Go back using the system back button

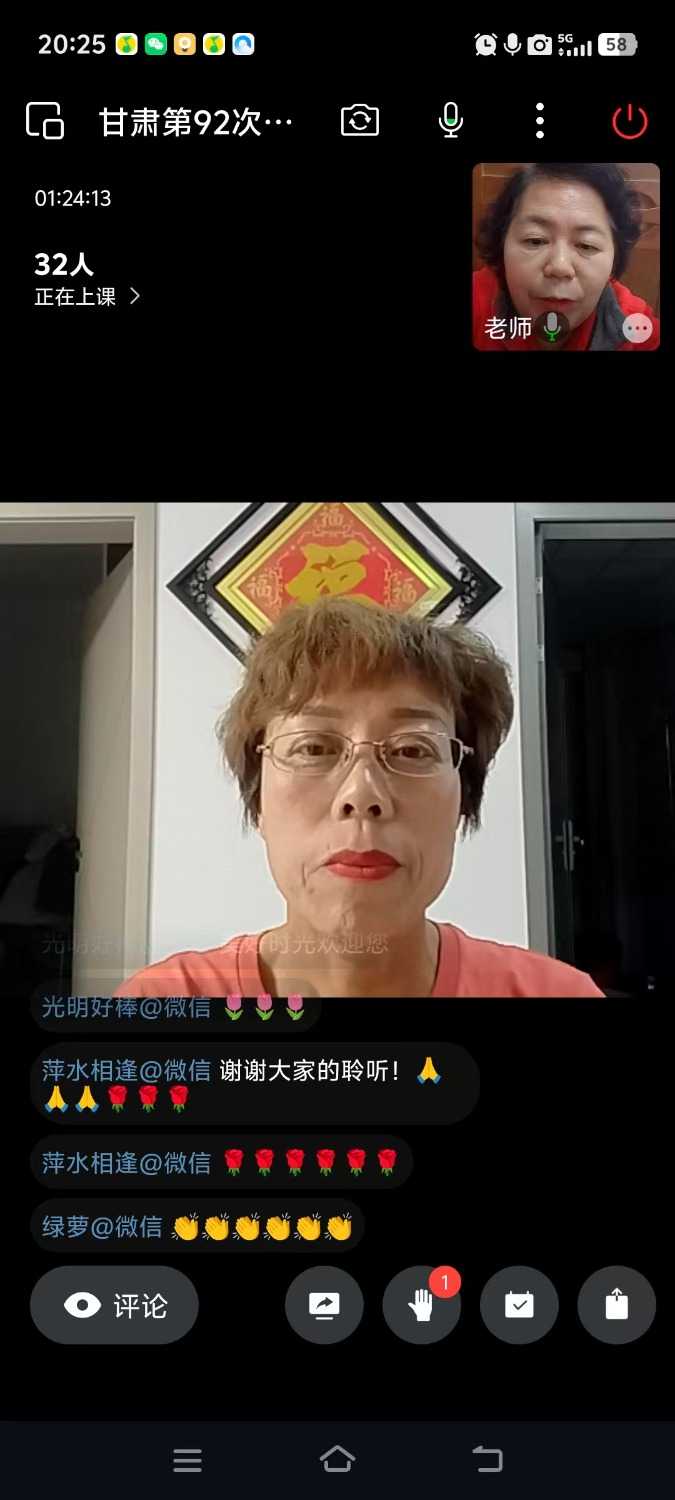click(488, 1459)
